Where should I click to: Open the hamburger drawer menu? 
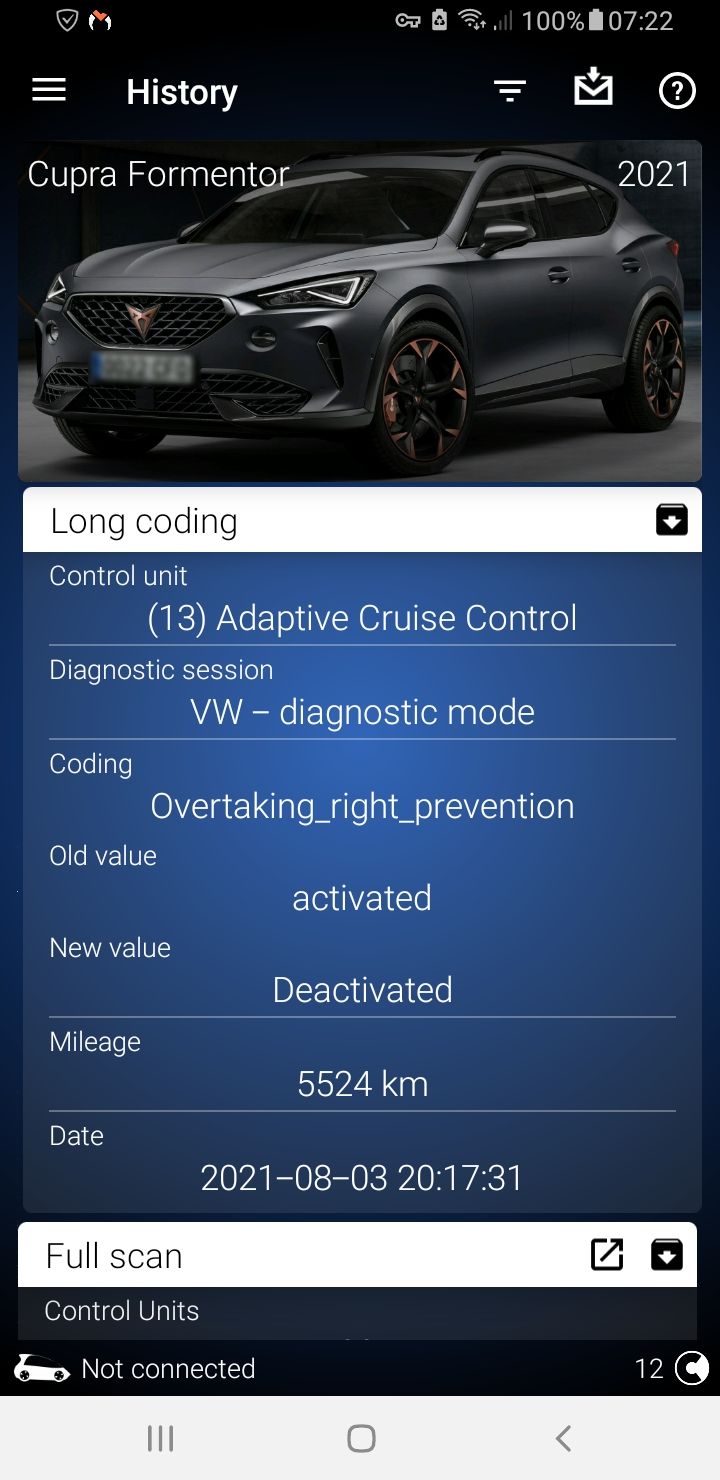click(49, 91)
